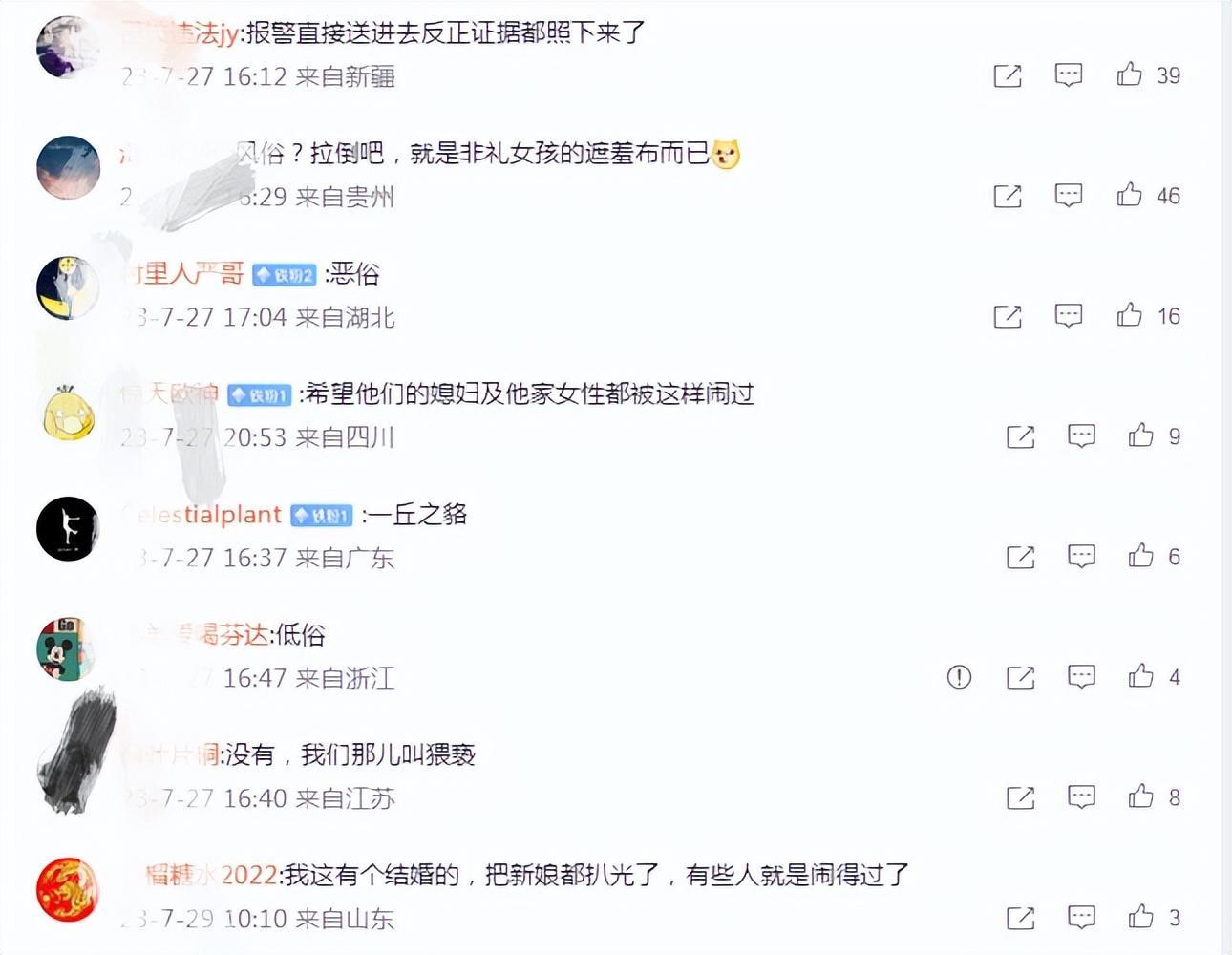Like the 江苏 comment '我们那儿叫猥亵'
The image size is (1232, 955).
pyautogui.click(x=1140, y=796)
